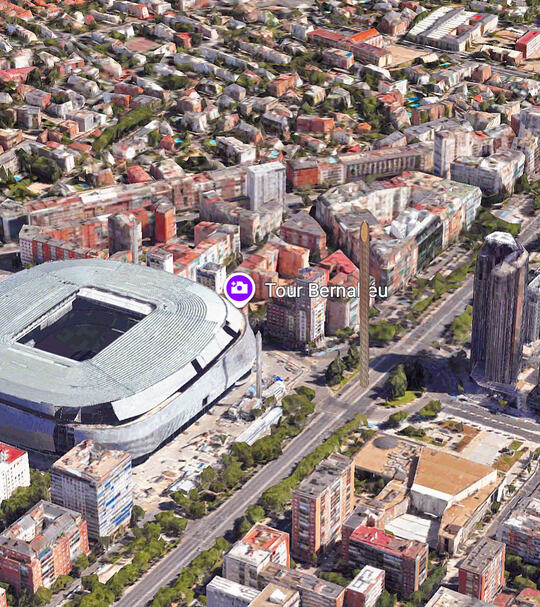Open the Tour Bernabéu map marker
Screen dimensions: 540x607
coord(240,289)
